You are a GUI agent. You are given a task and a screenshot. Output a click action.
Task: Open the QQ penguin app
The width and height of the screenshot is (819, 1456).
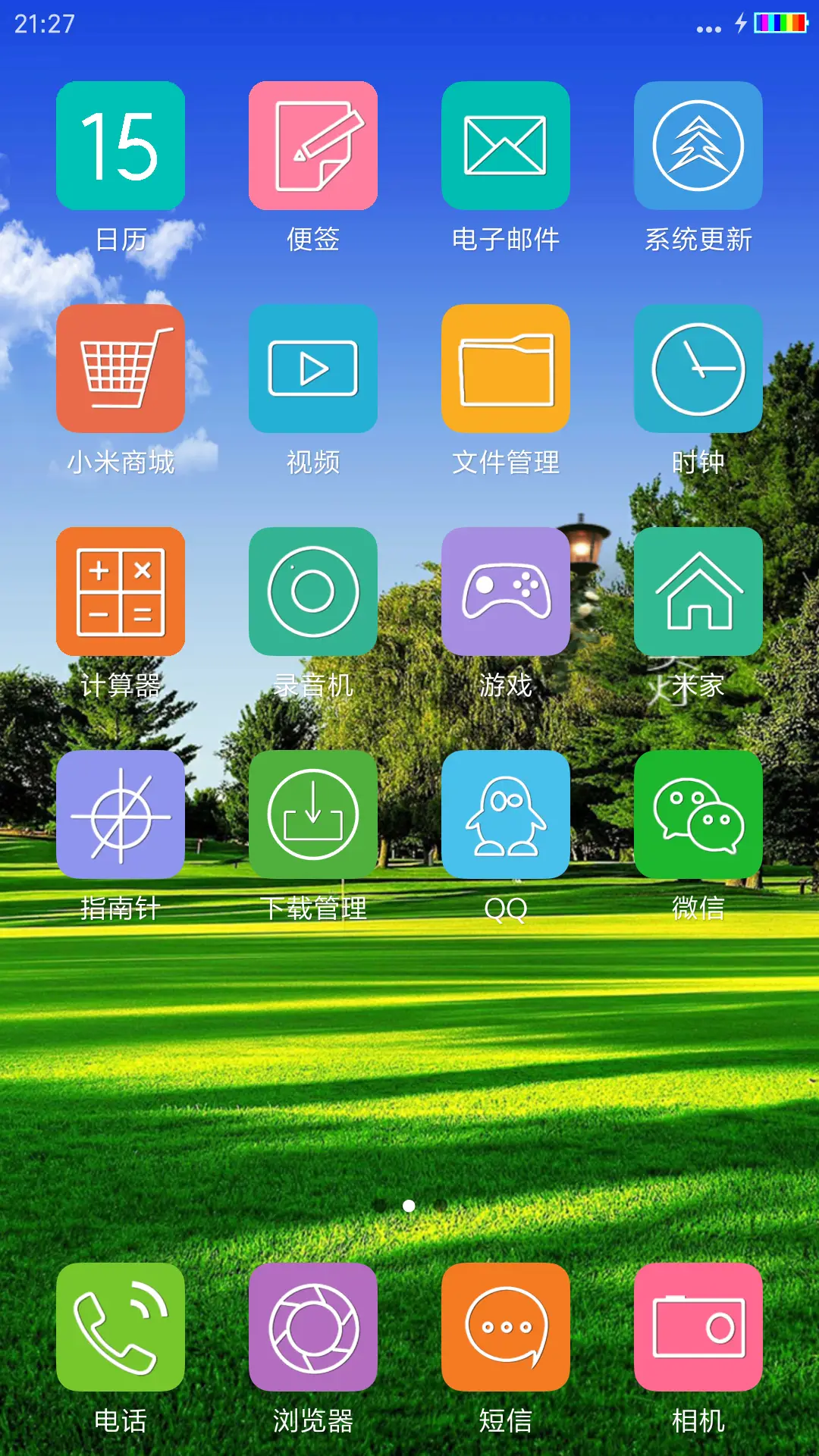coord(505,814)
